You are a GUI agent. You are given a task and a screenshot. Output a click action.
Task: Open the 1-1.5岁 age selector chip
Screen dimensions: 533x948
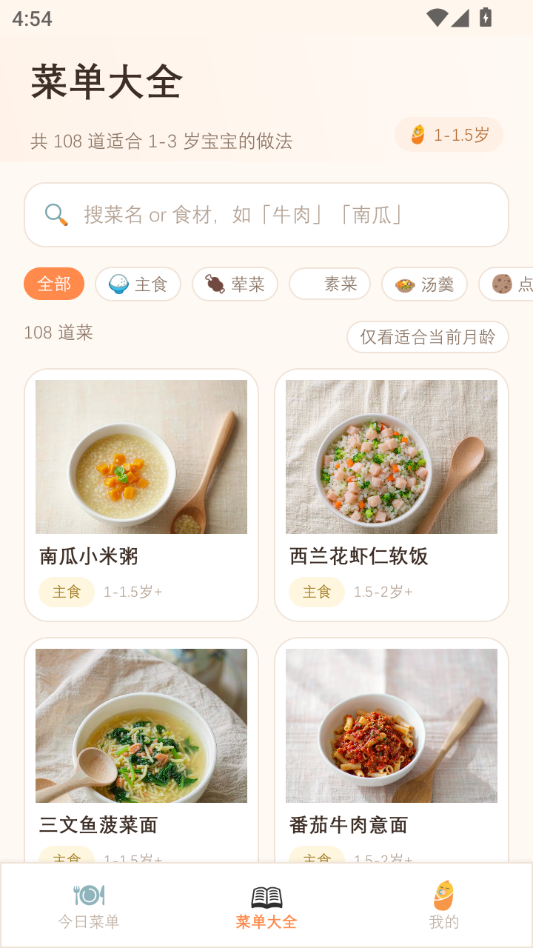(448, 135)
